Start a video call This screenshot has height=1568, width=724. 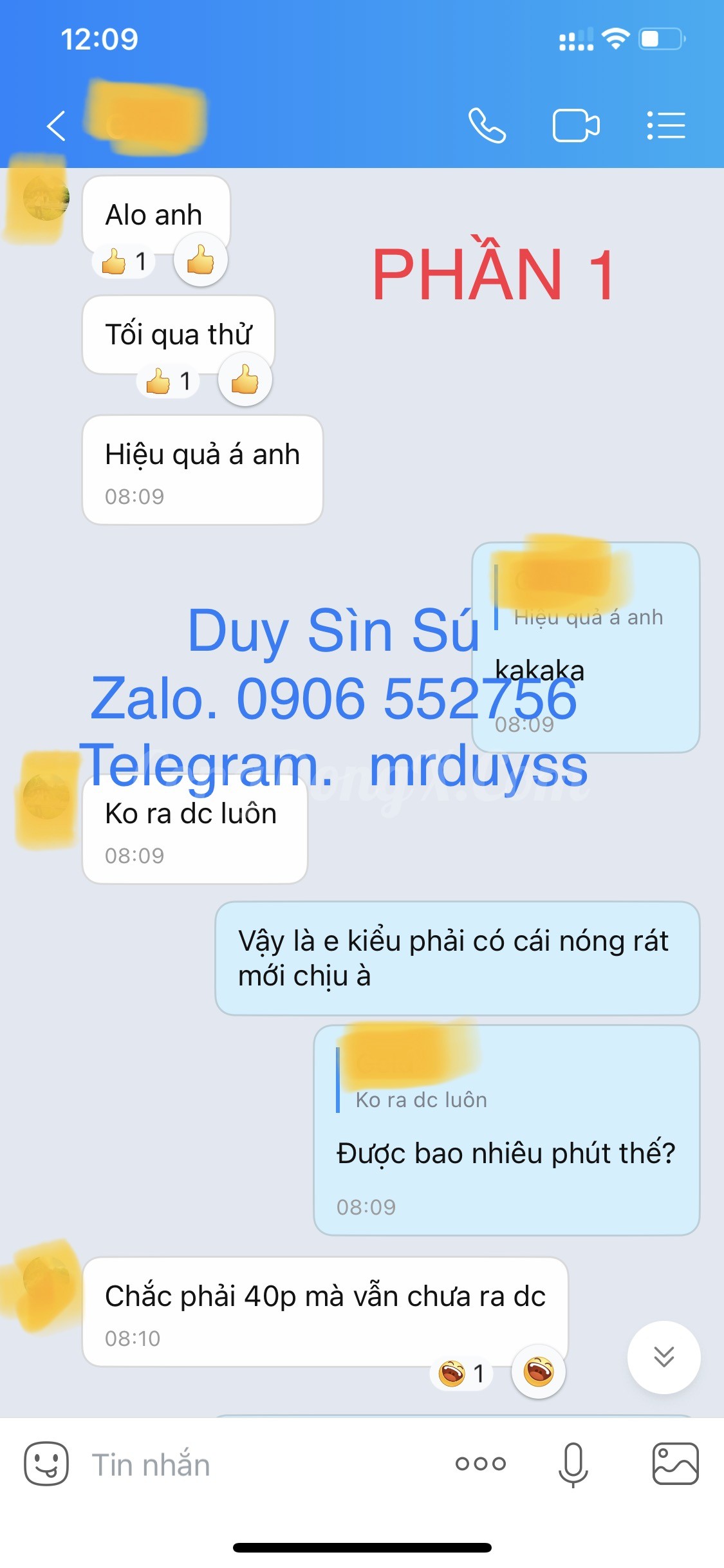pos(576,126)
